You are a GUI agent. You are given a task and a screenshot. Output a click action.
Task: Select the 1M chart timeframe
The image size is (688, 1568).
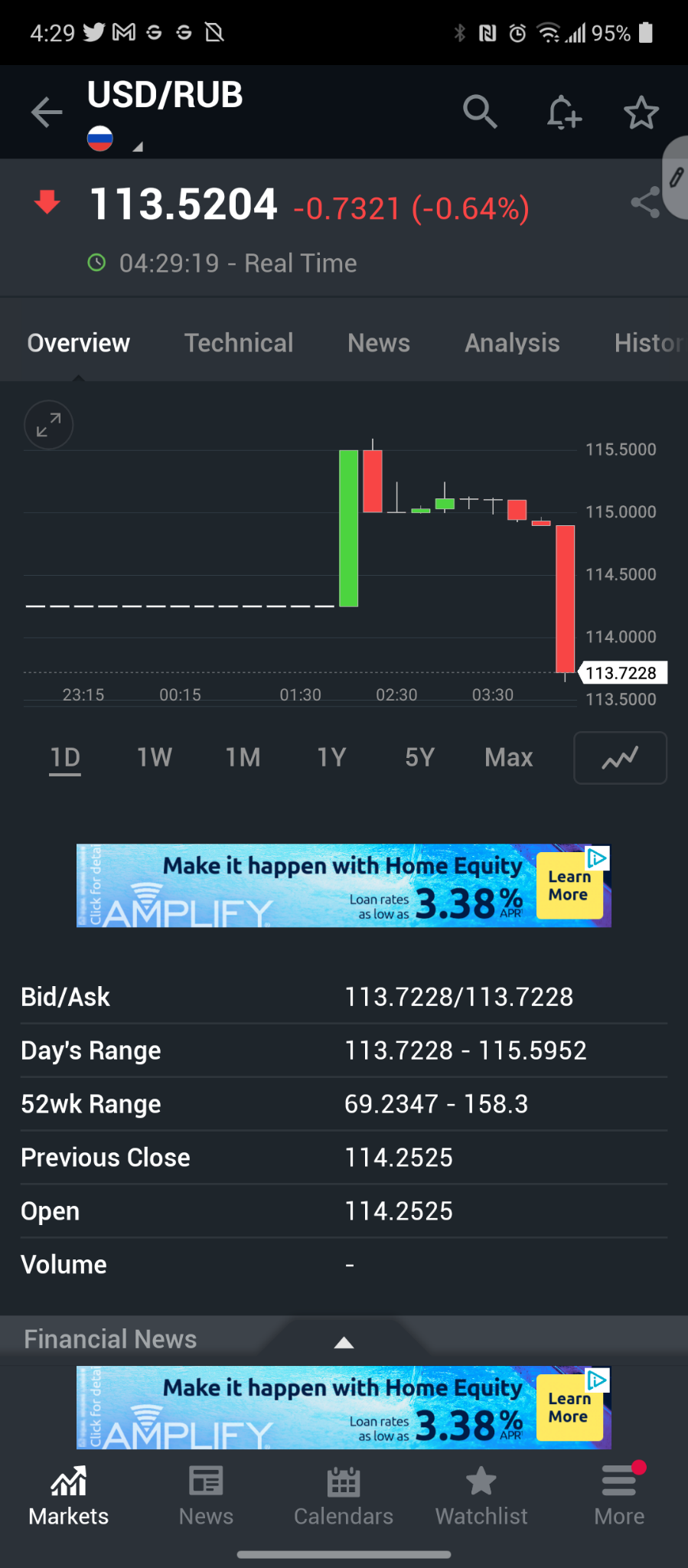(x=243, y=758)
